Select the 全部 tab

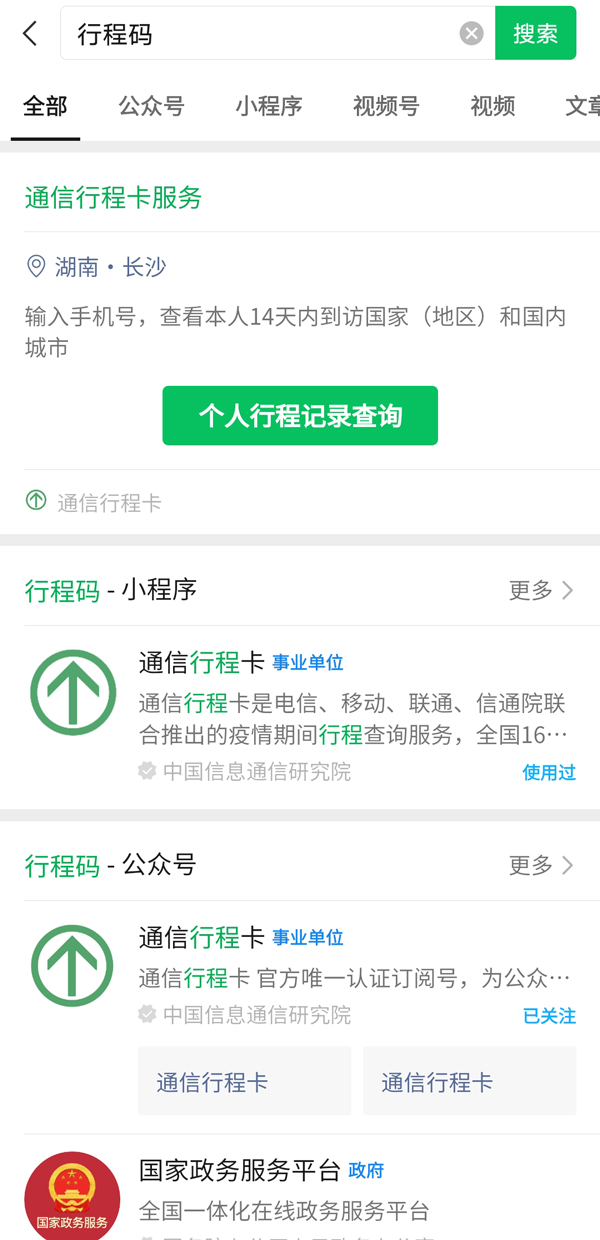click(46, 106)
